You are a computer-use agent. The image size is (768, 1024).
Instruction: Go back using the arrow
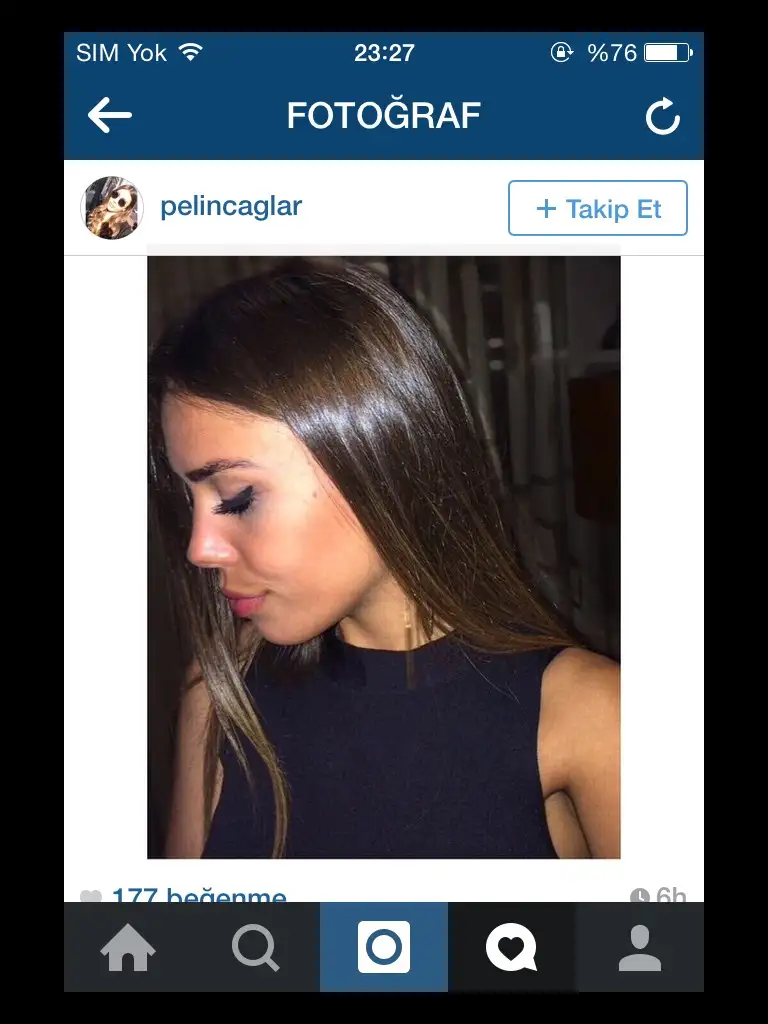point(110,116)
